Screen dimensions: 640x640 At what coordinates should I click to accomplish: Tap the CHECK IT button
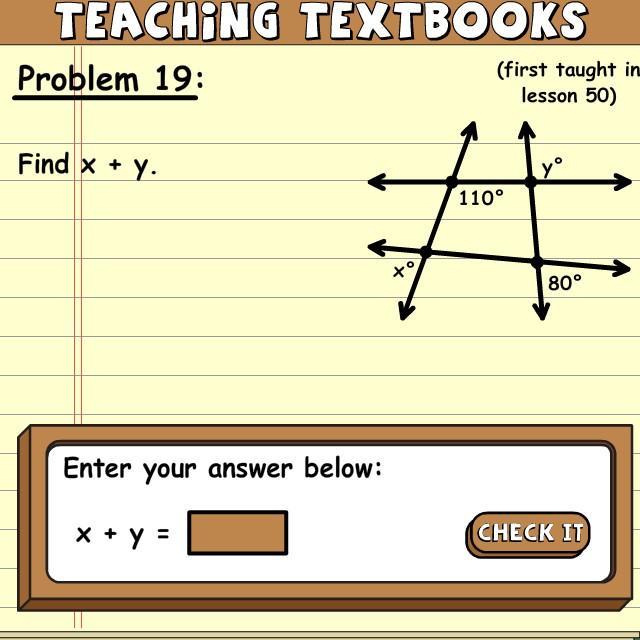click(x=528, y=533)
